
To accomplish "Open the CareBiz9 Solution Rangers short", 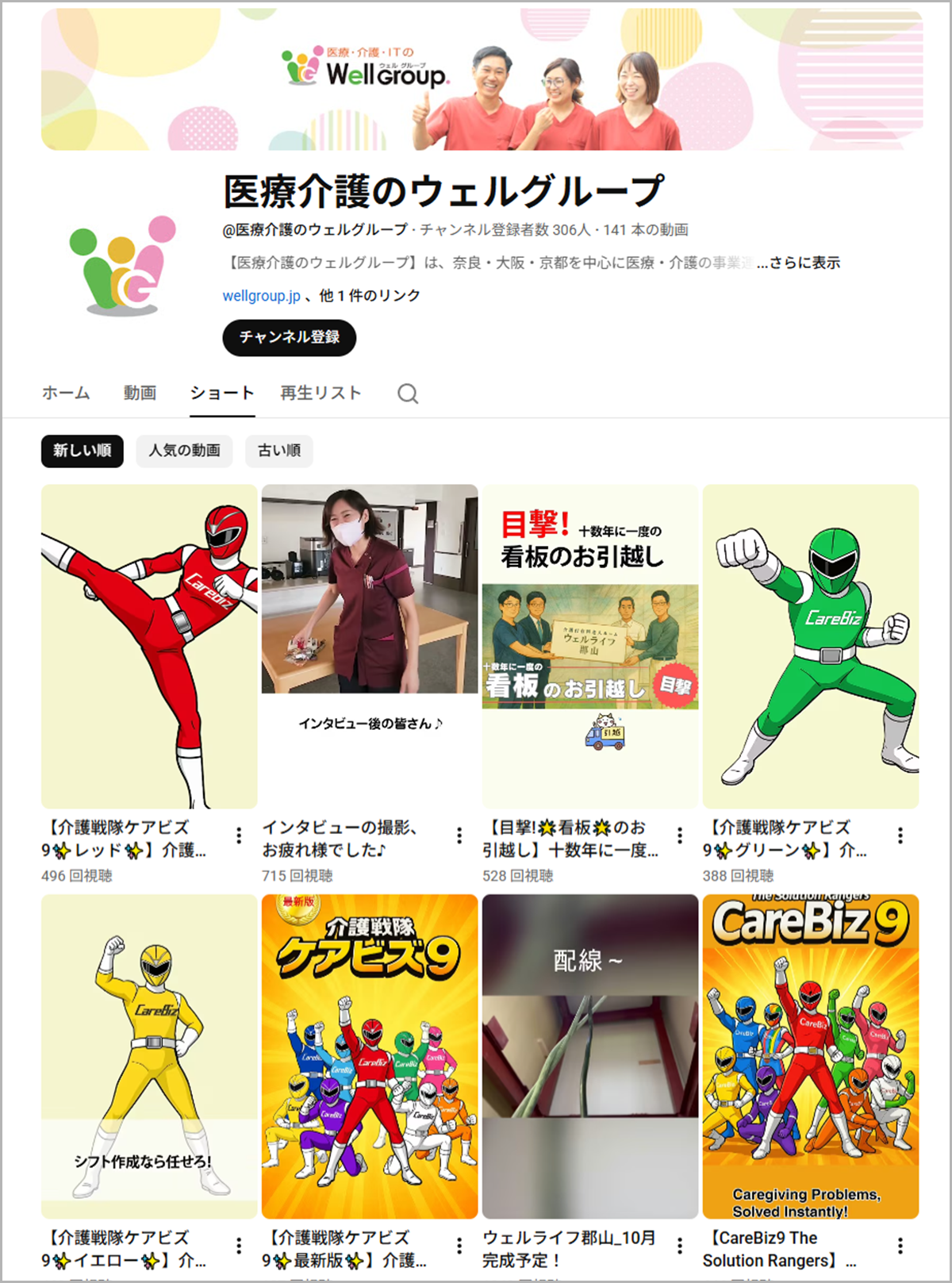I will coord(811,1056).
